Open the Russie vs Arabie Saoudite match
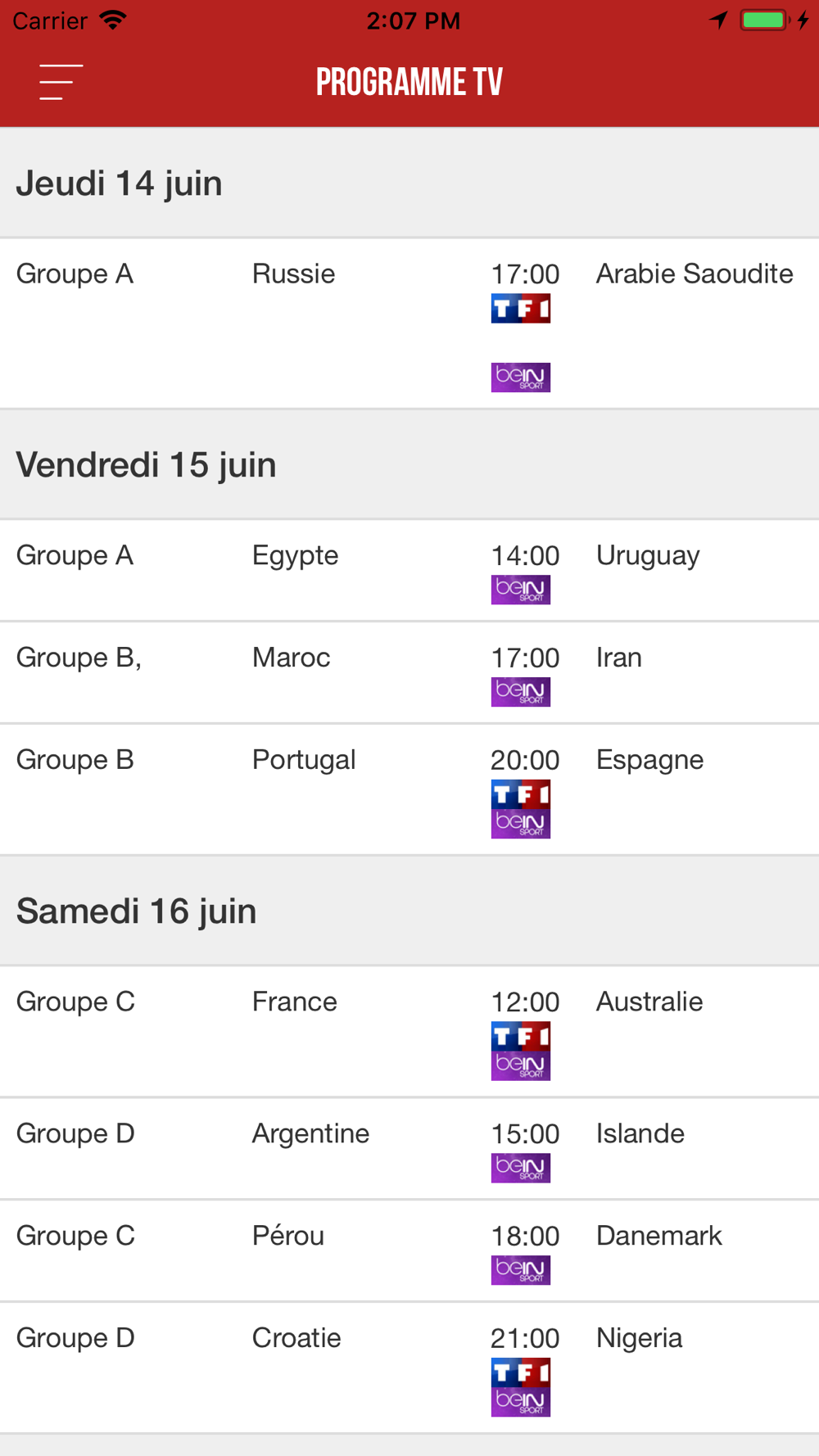The image size is (819, 1456). point(409,323)
